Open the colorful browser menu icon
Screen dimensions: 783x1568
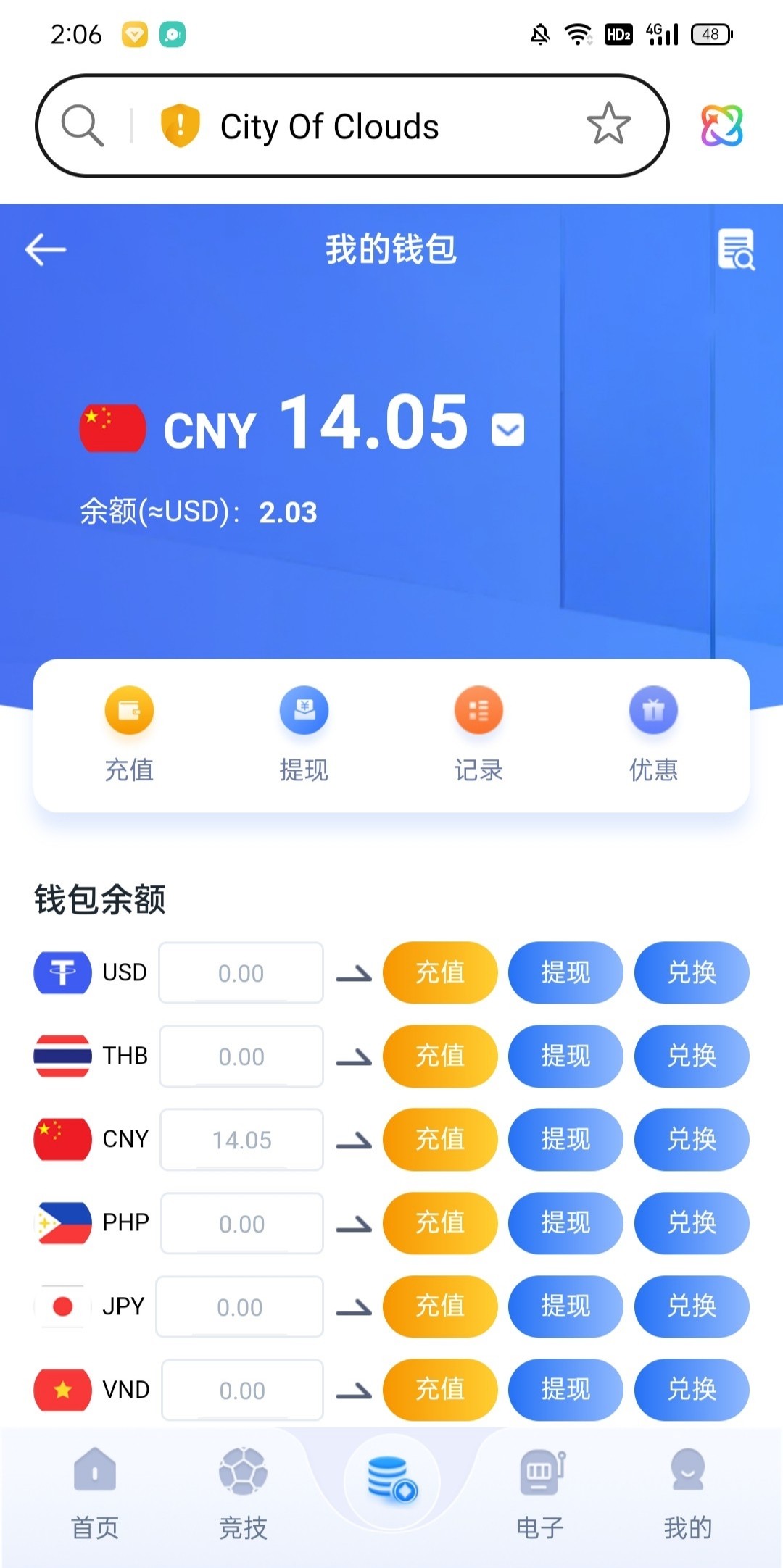[721, 125]
